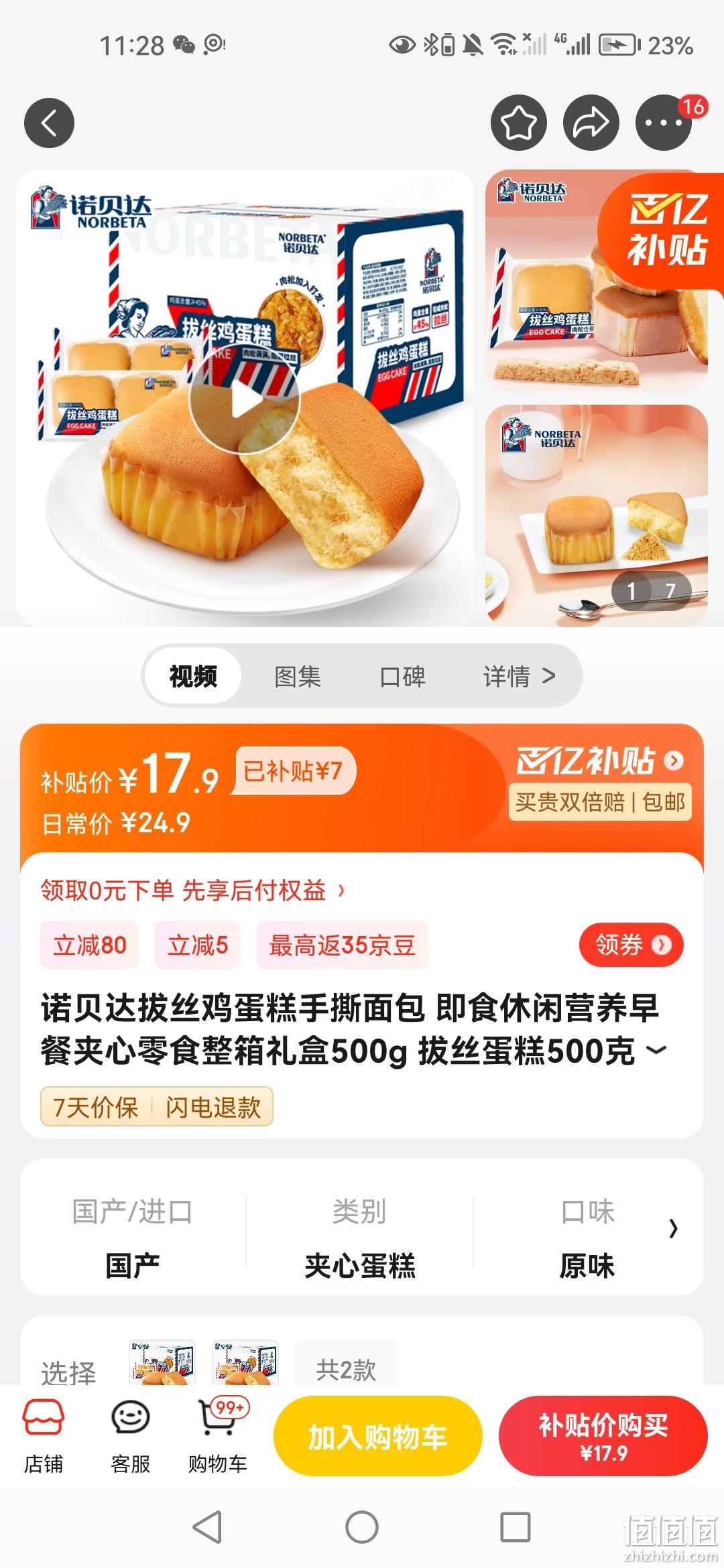Expand the full product title
Screen dimensions: 724x1568
[656, 1051]
